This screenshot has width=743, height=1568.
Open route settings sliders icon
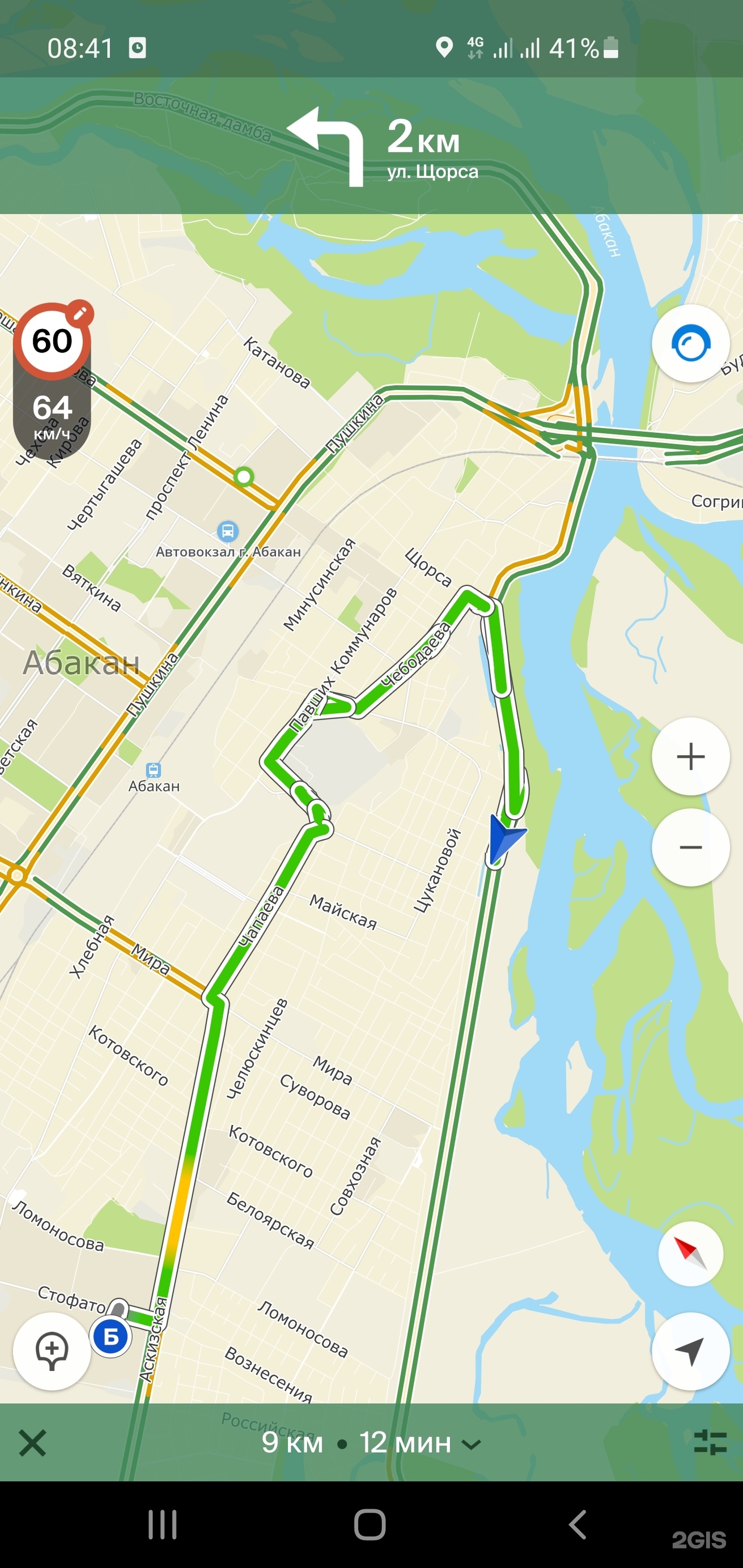[710, 1443]
